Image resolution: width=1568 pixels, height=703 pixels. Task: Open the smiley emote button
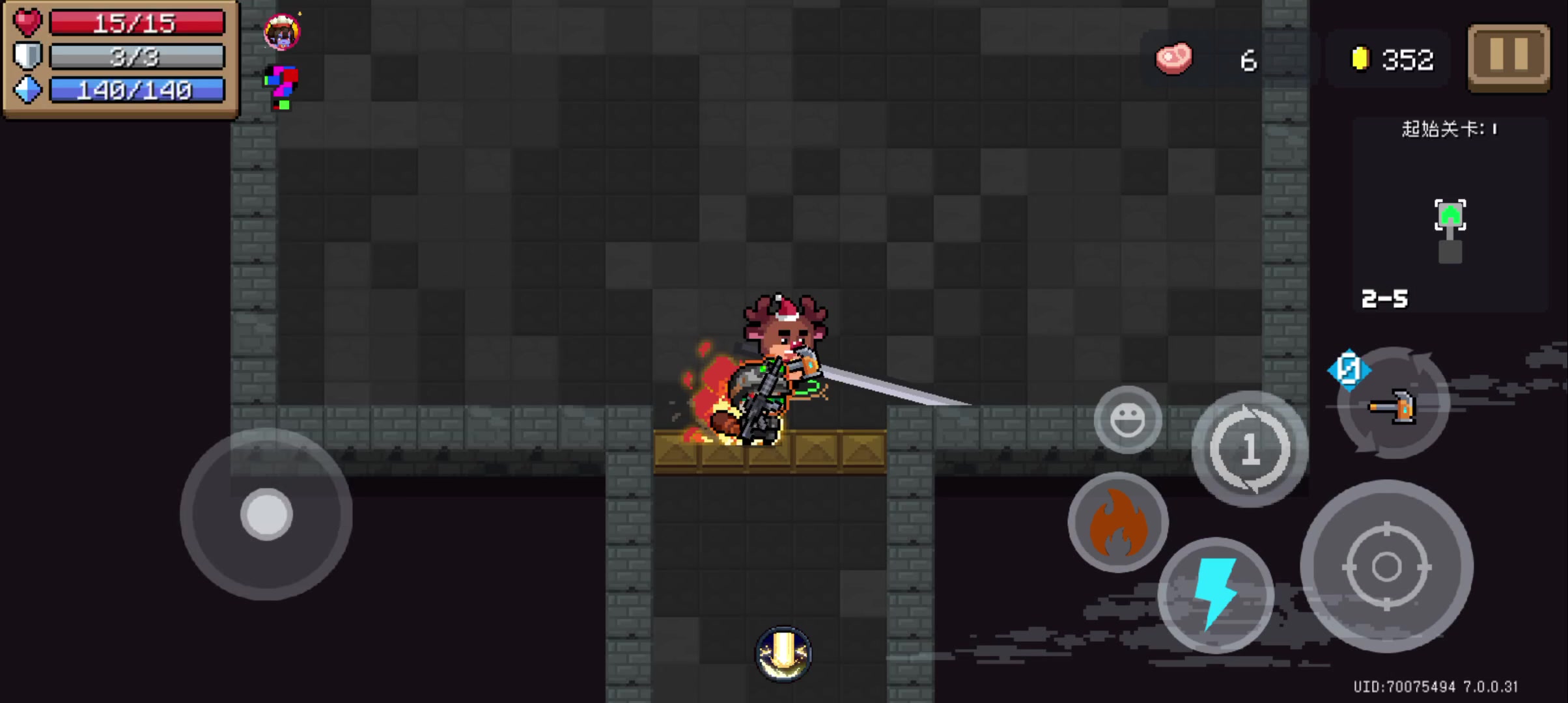click(x=1127, y=420)
